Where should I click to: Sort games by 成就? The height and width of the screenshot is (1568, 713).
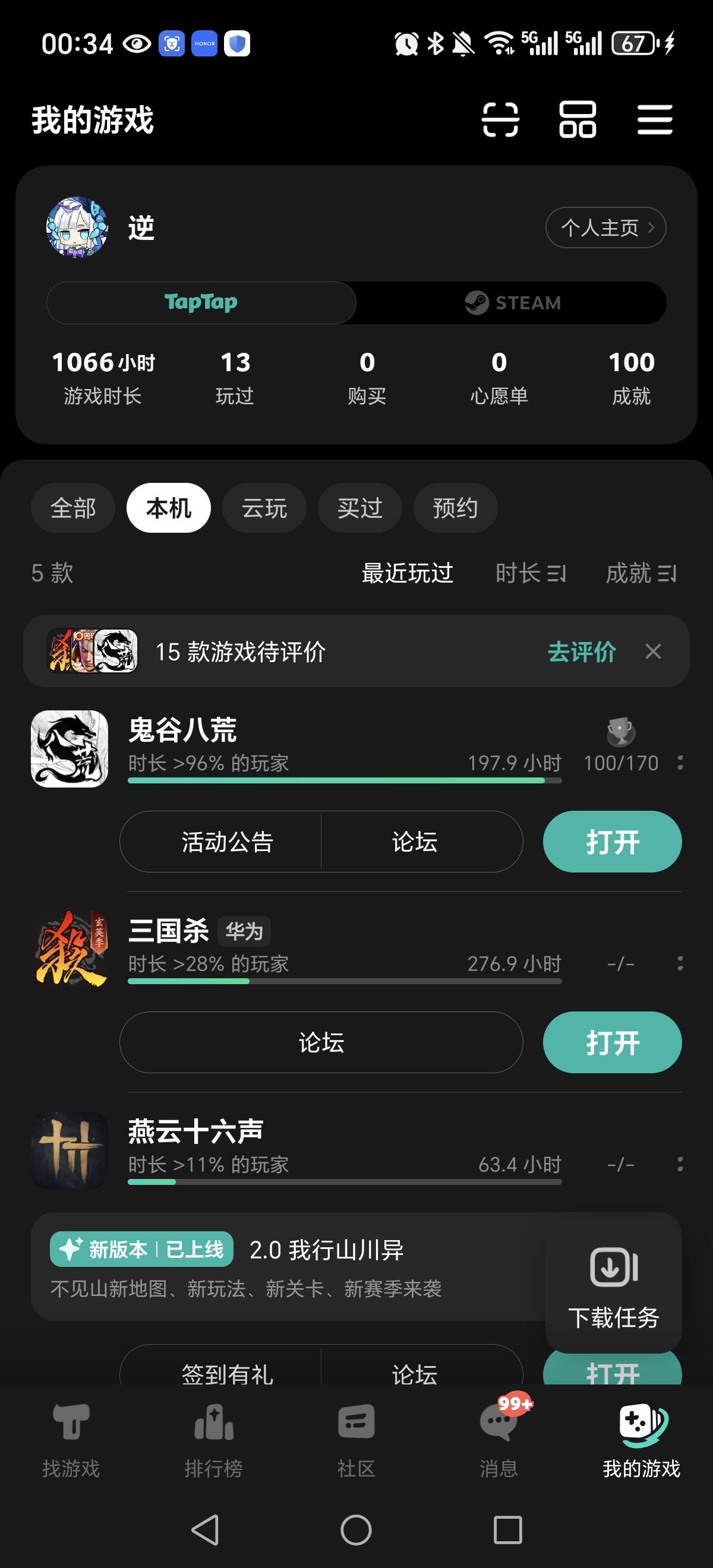[641, 573]
